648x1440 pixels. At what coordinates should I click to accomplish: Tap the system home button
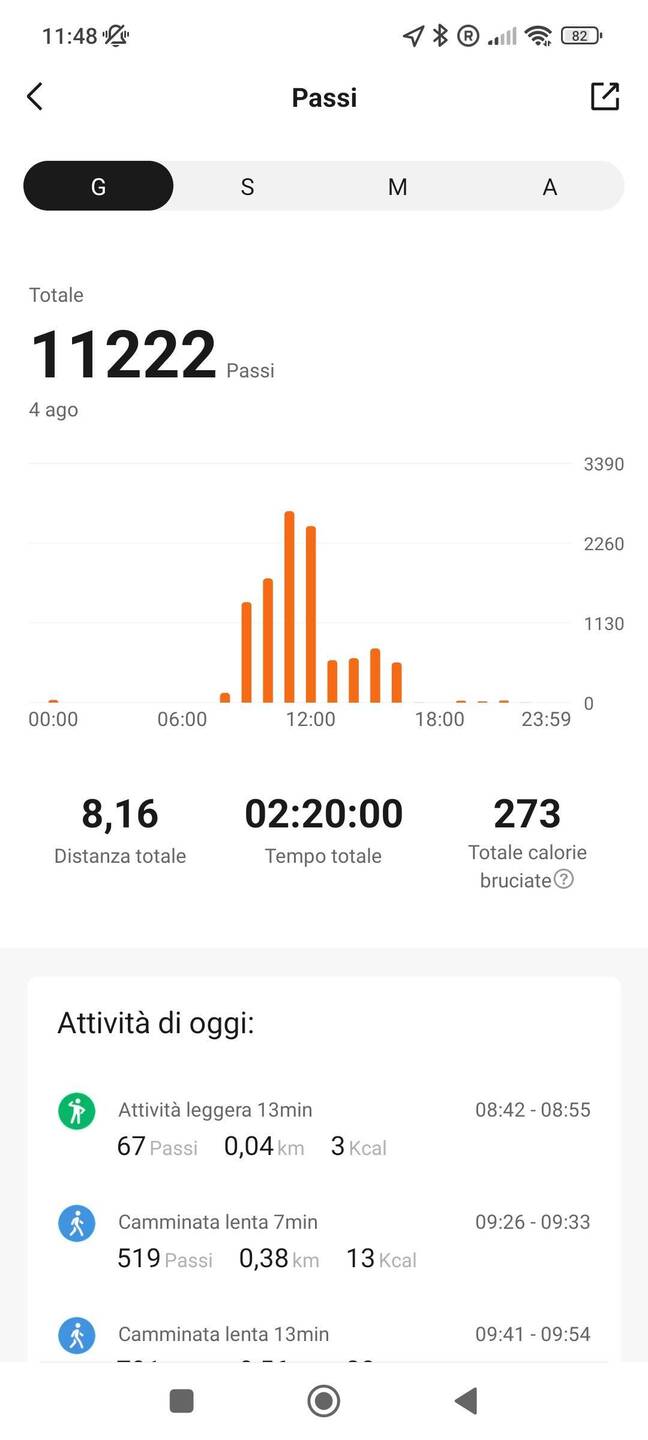(x=324, y=1401)
